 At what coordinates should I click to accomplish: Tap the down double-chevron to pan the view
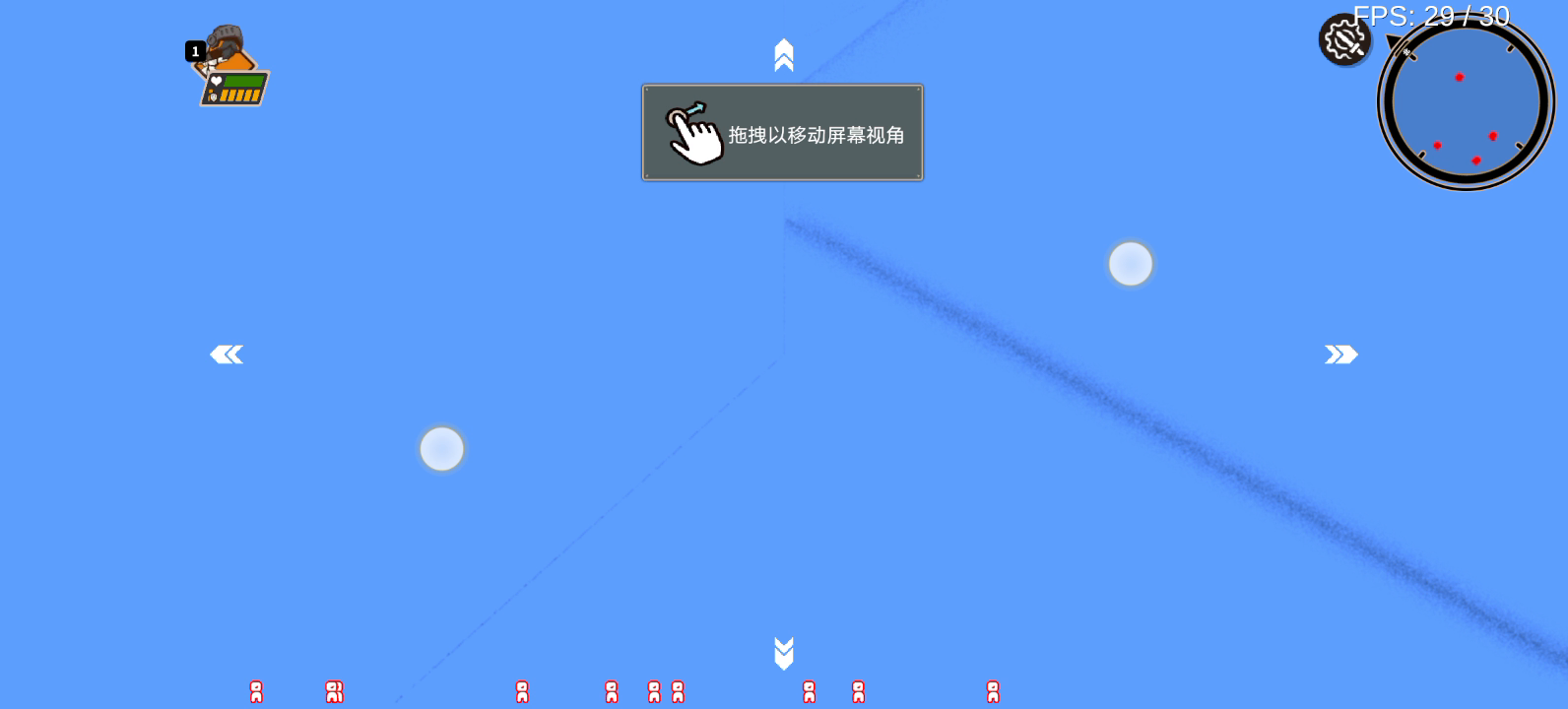[784, 652]
